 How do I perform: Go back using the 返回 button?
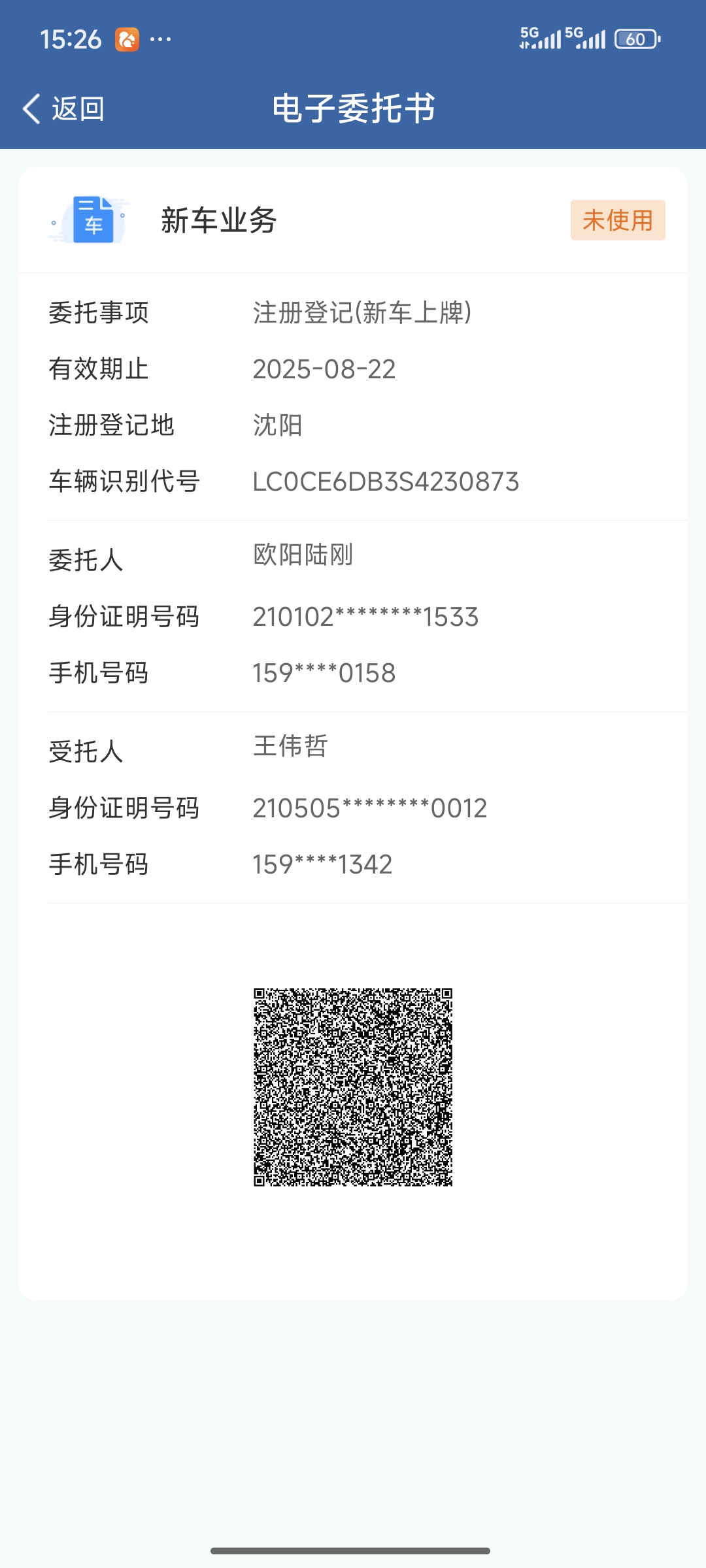pyautogui.click(x=63, y=108)
